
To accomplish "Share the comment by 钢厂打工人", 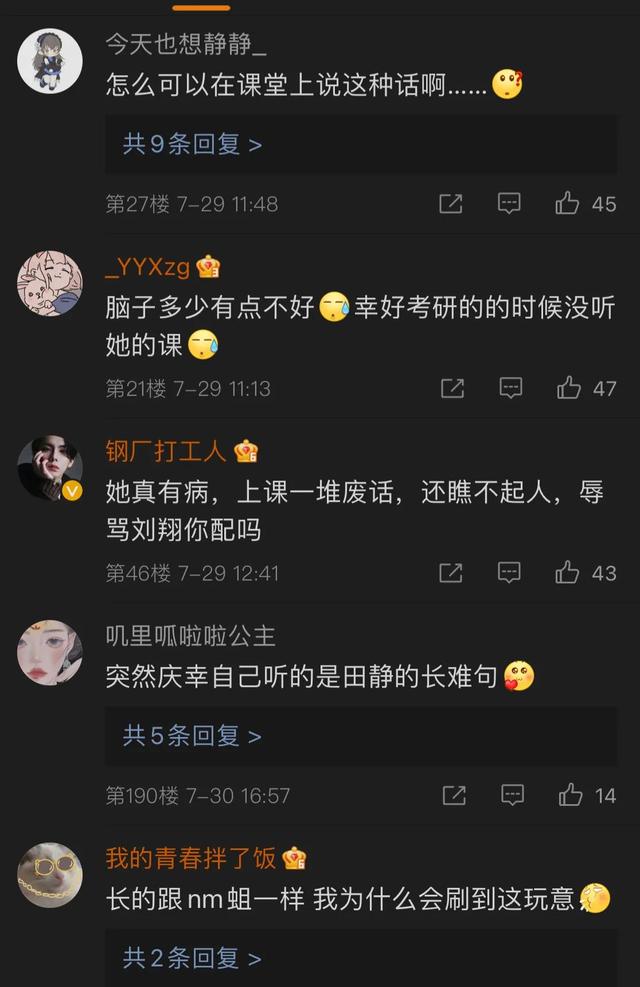I will tap(451, 573).
